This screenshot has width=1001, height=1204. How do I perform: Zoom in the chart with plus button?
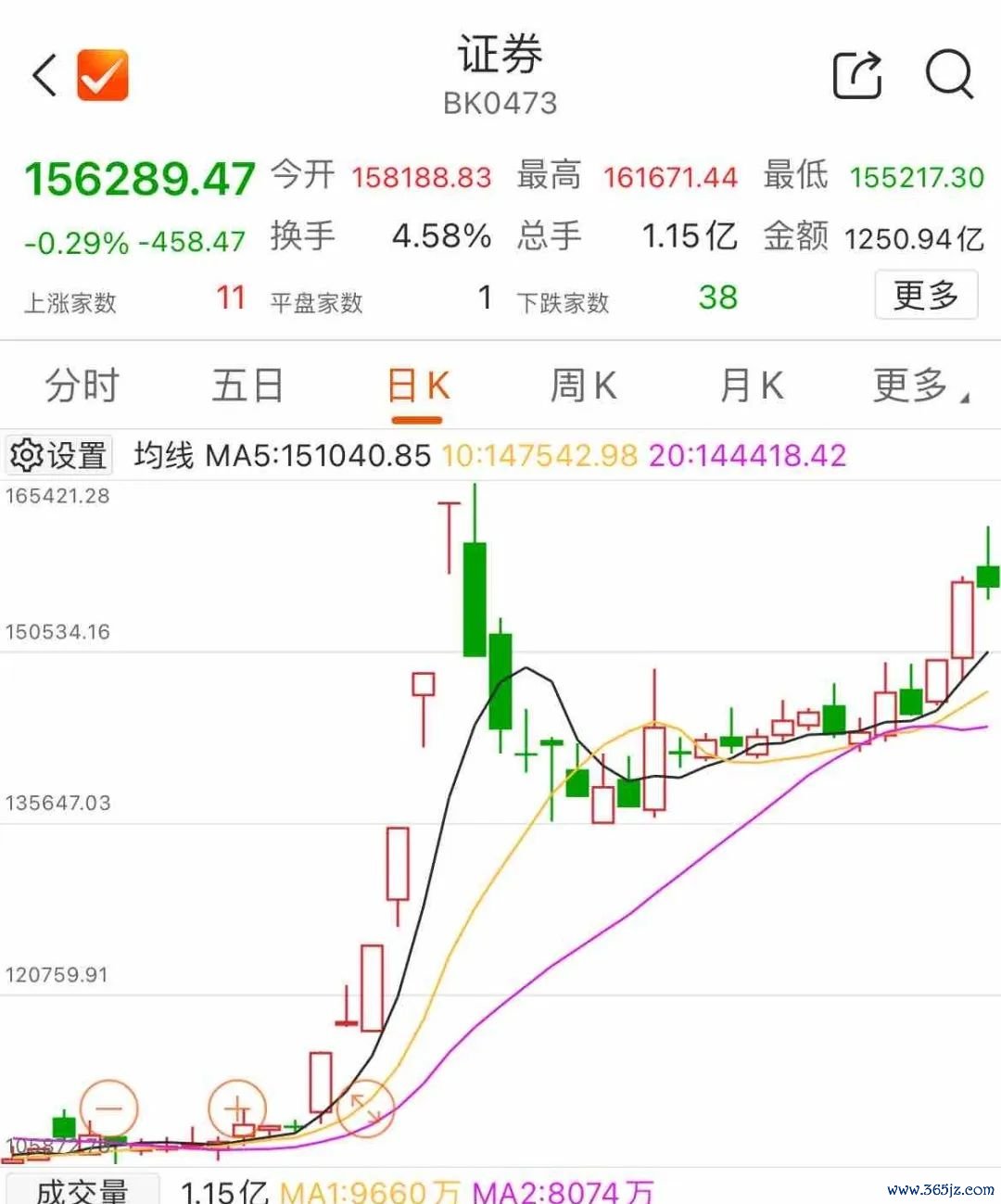237,1109
